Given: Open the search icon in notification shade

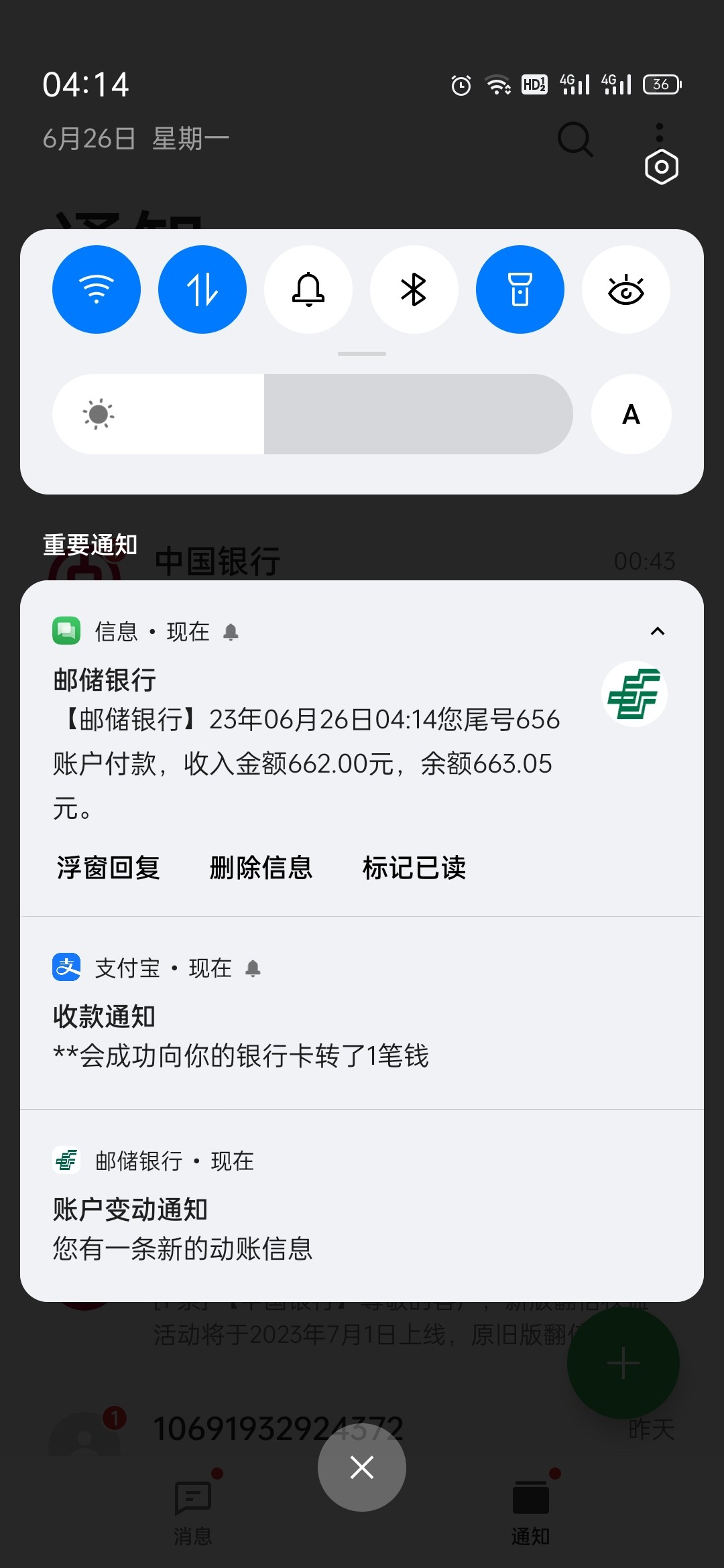Looking at the screenshot, I should coord(575,140).
